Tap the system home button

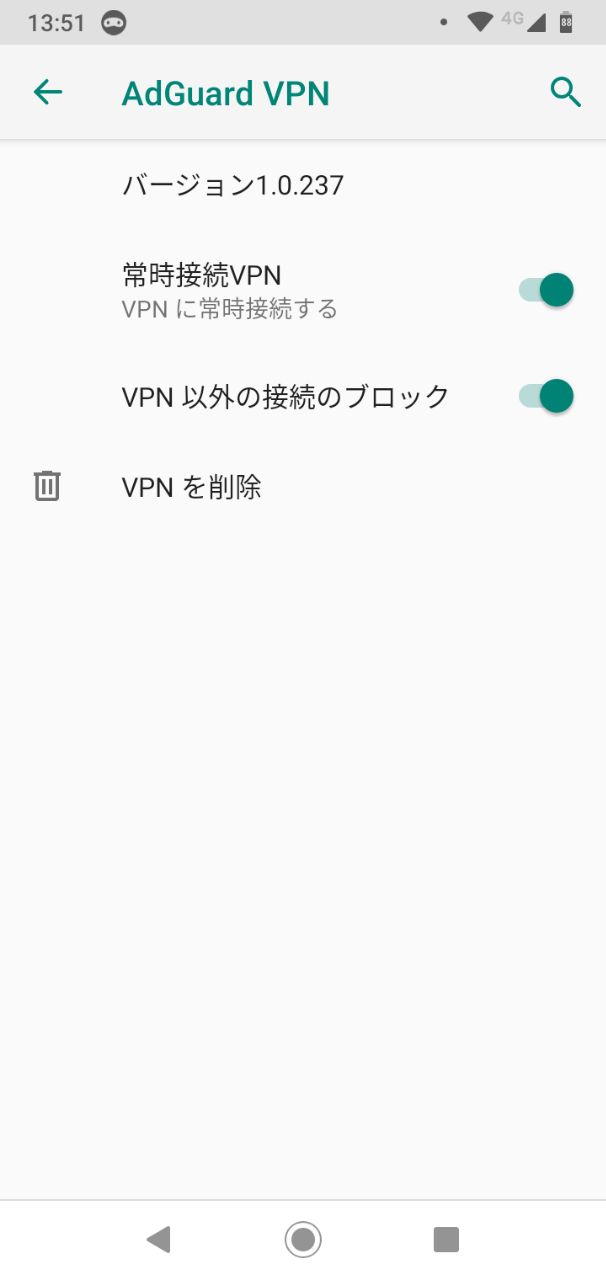[303, 1240]
